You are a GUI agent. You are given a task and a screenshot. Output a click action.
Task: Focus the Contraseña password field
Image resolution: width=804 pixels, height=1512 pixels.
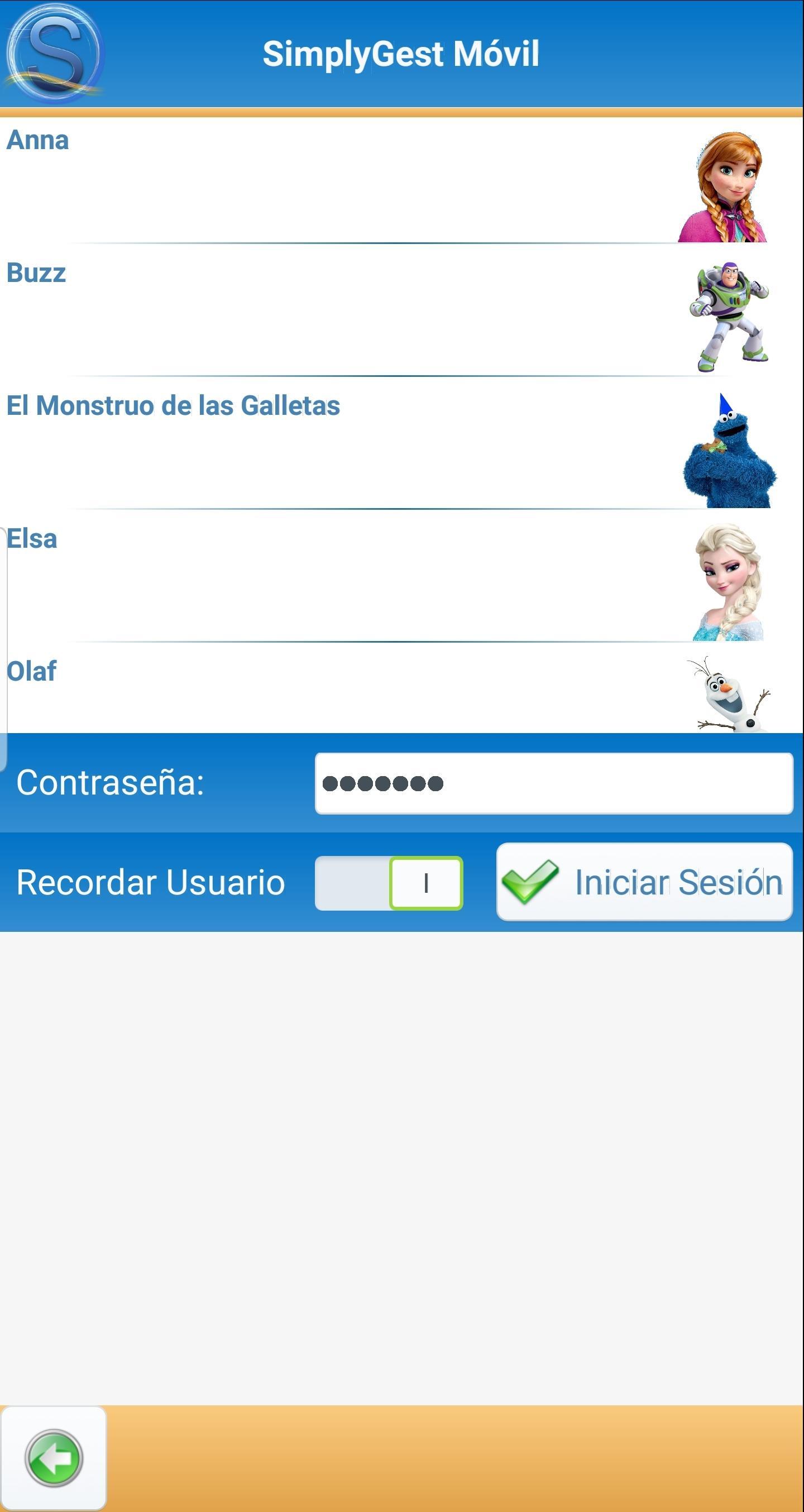pos(553,783)
